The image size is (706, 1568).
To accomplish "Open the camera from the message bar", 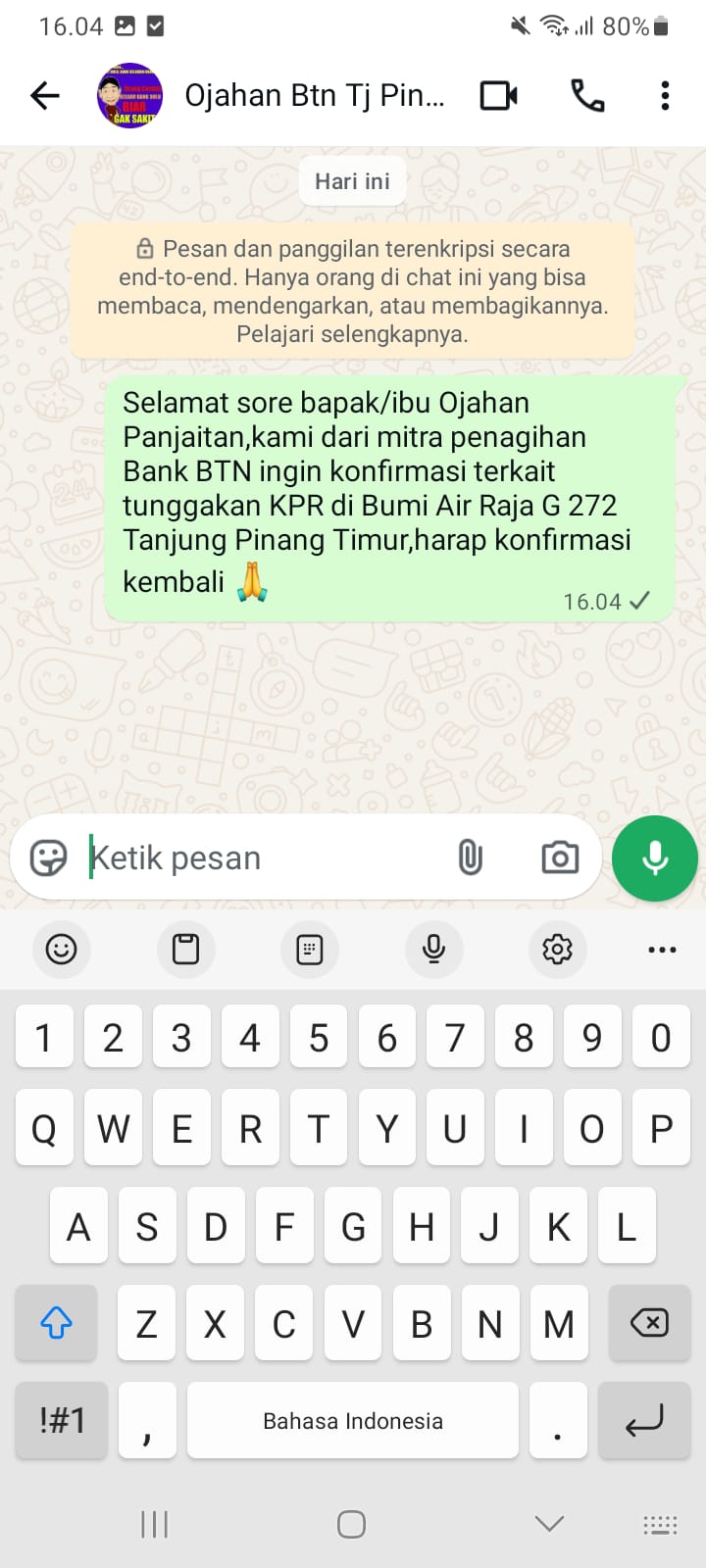I will 560,857.
